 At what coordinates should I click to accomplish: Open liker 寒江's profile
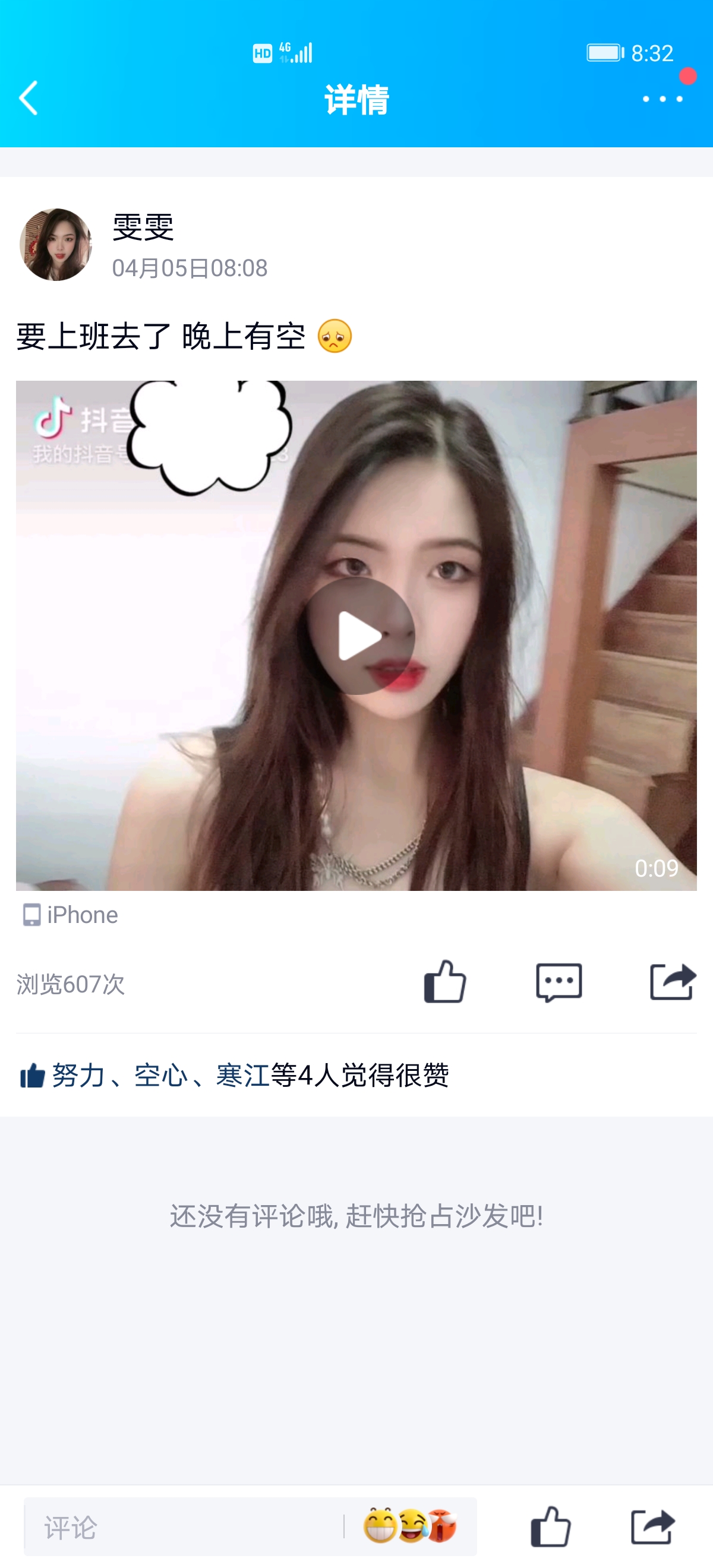pyautogui.click(x=242, y=1076)
